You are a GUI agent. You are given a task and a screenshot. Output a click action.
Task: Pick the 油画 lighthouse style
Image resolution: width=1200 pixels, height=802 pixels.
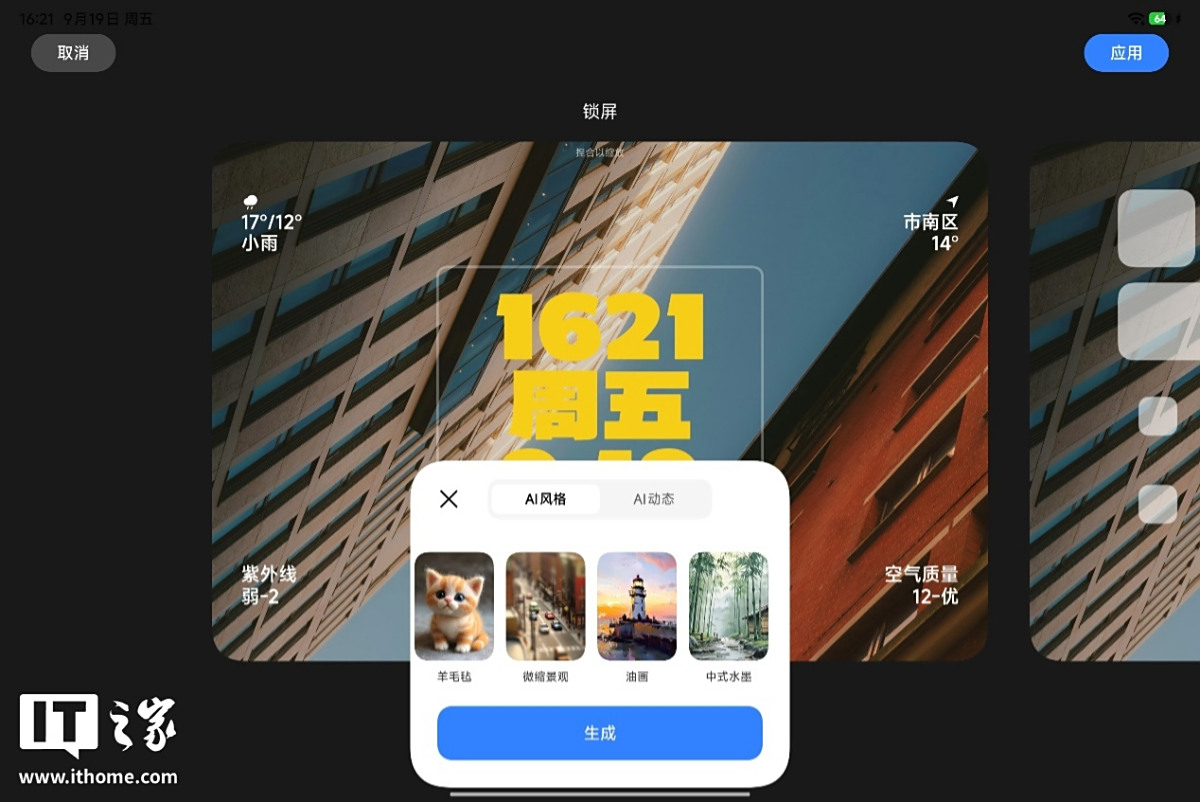tap(637, 606)
